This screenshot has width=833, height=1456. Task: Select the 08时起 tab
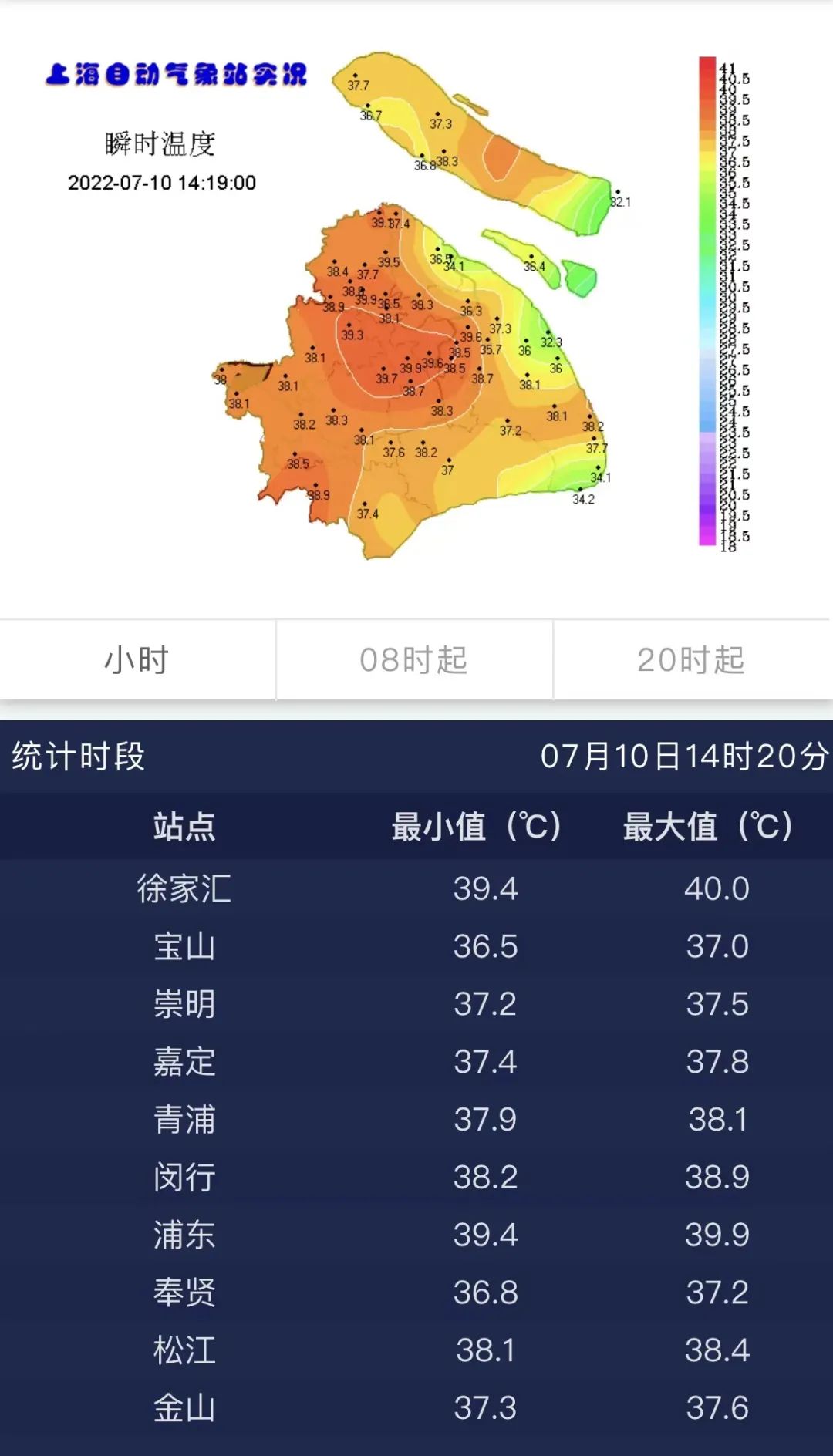click(x=414, y=660)
